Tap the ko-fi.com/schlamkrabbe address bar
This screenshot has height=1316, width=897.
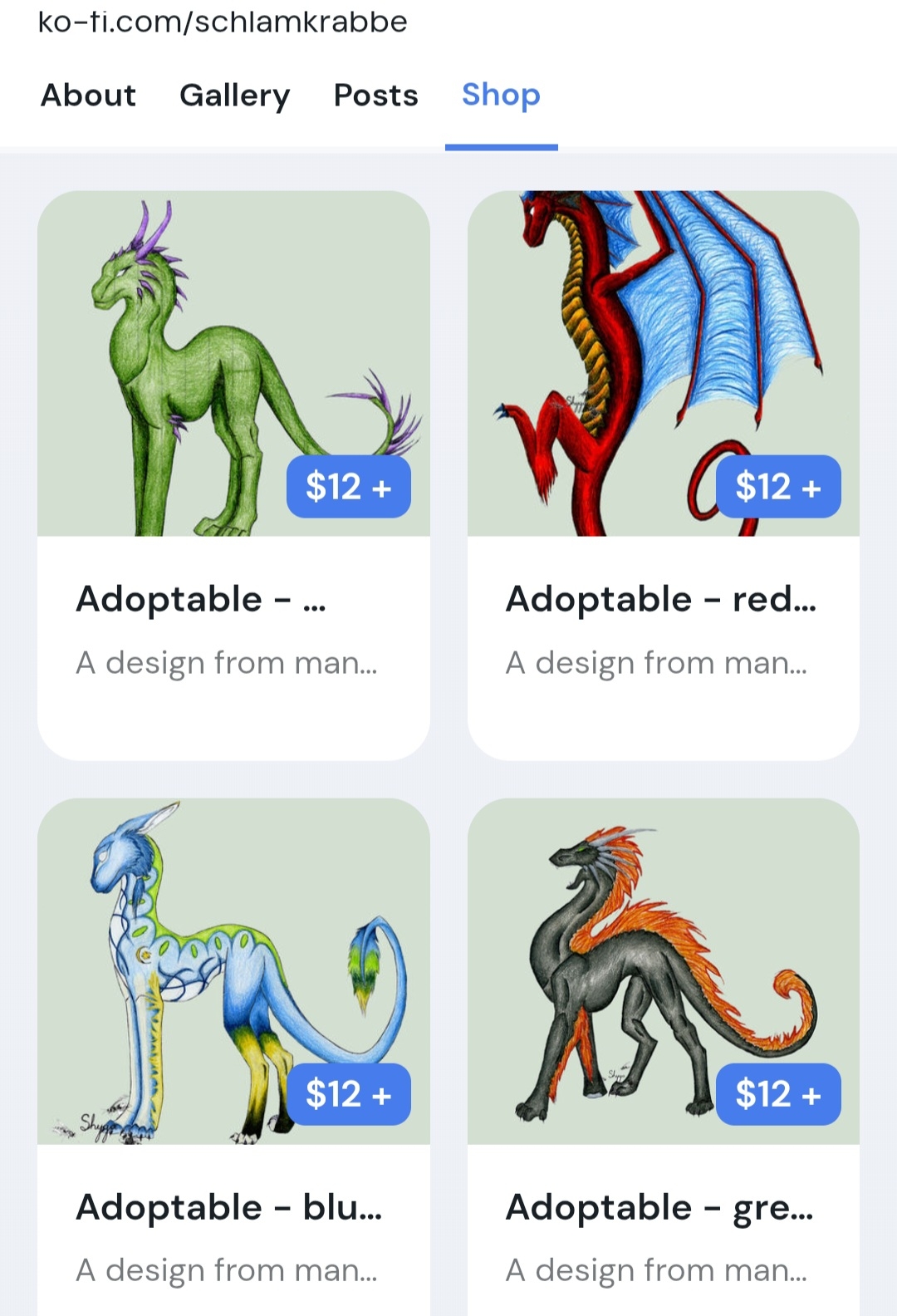[x=223, y=22]
